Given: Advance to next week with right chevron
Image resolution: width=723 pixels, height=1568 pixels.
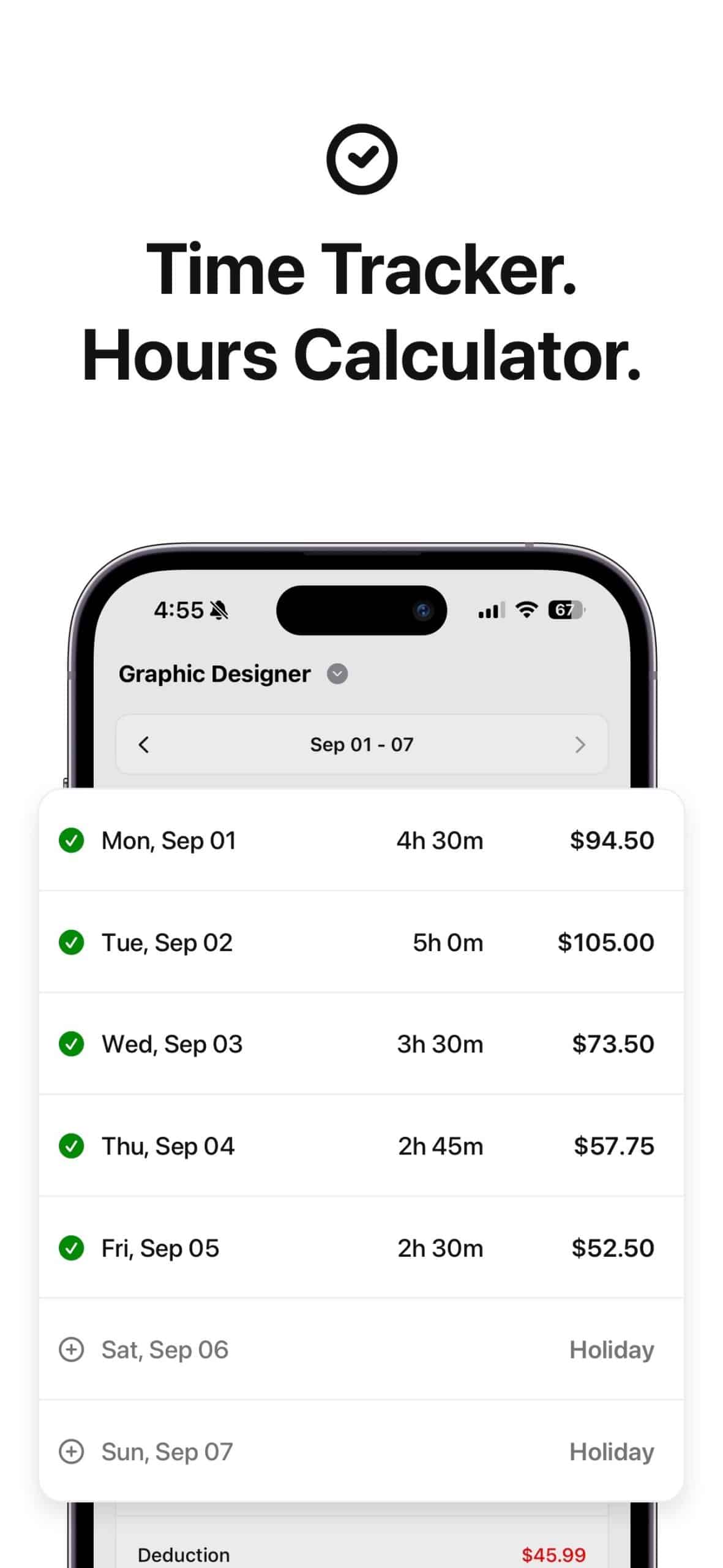Looking at the screenshot, I should coord(580,745).
